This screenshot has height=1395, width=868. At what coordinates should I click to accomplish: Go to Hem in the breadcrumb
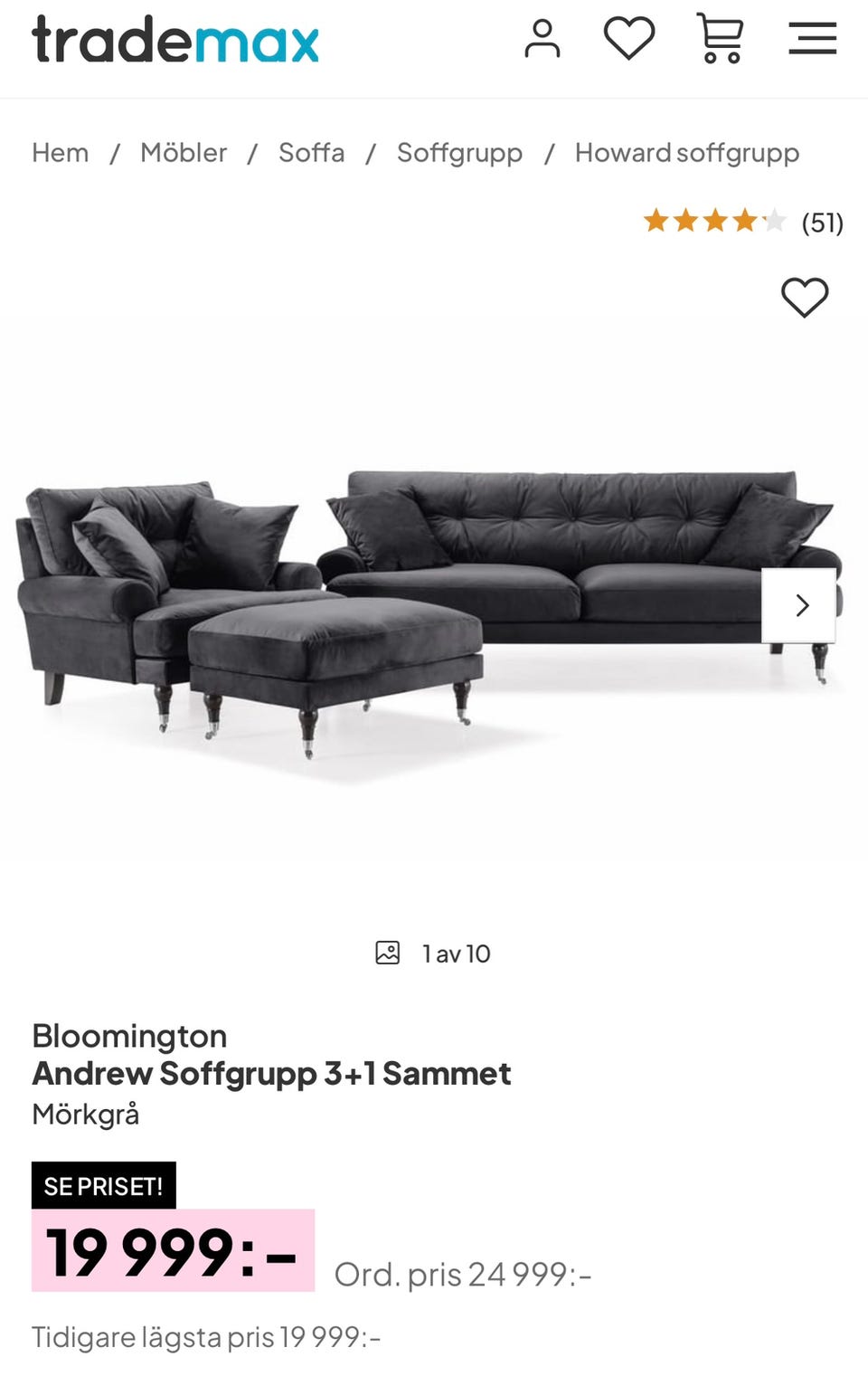click(x=61, y=153)
